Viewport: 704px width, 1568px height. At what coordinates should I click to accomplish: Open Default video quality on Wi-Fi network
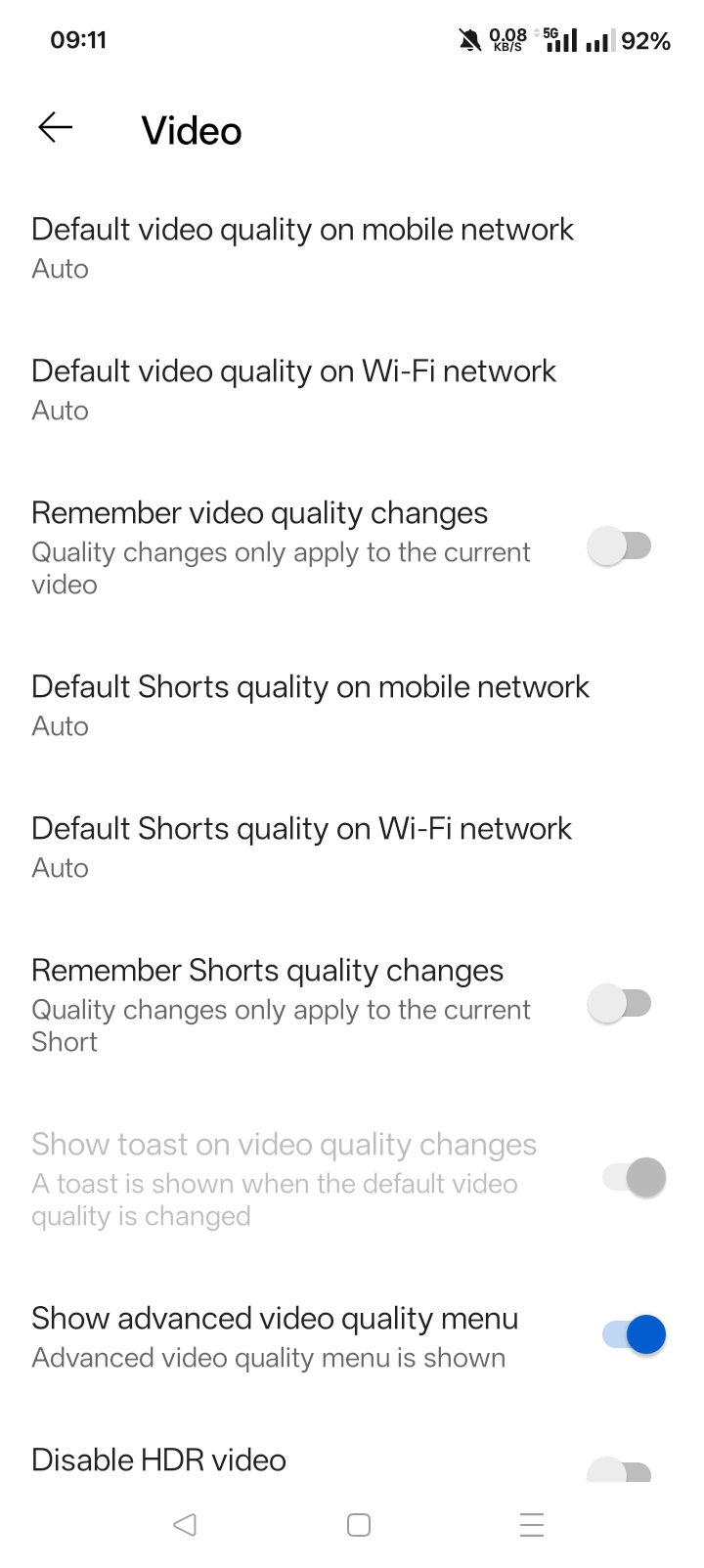[x=293, y=388]
